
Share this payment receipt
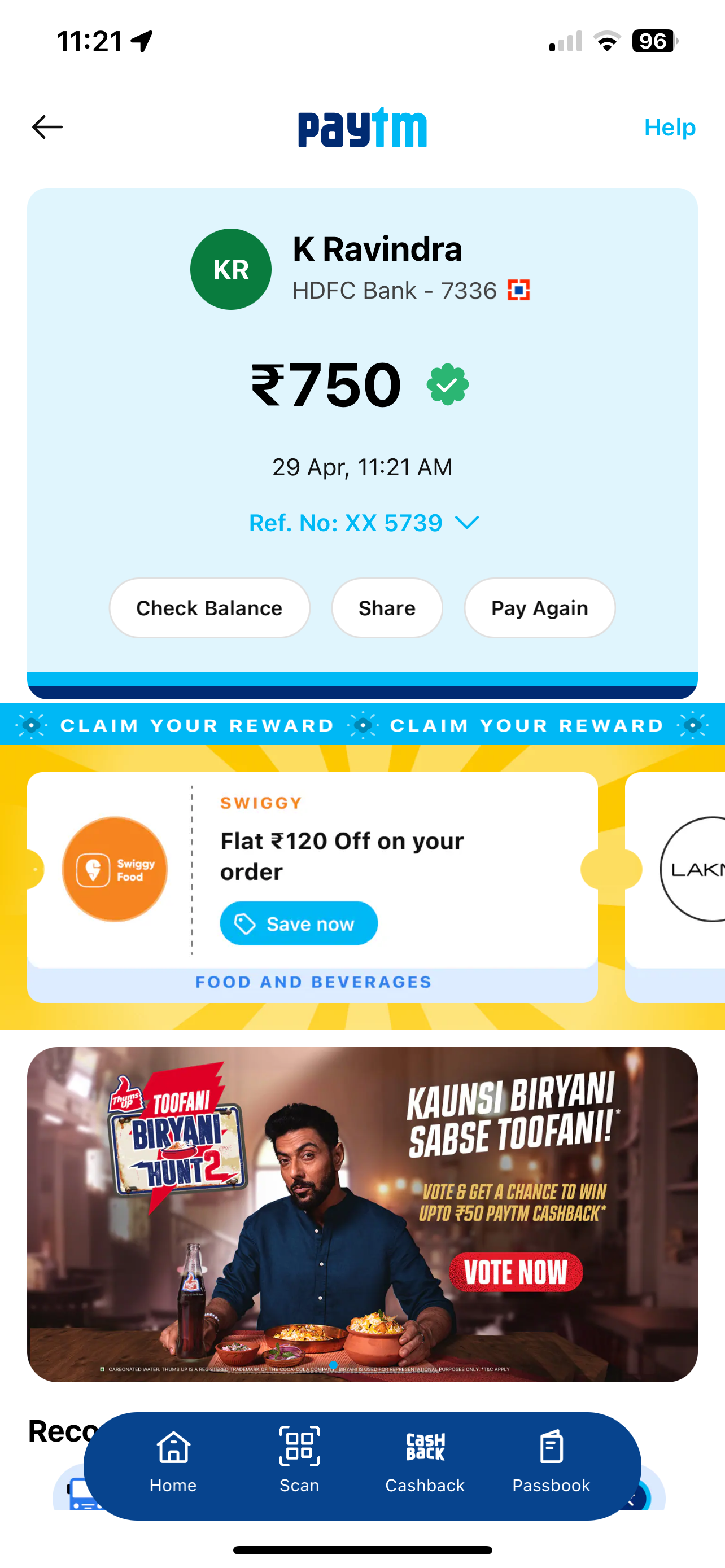387,608
